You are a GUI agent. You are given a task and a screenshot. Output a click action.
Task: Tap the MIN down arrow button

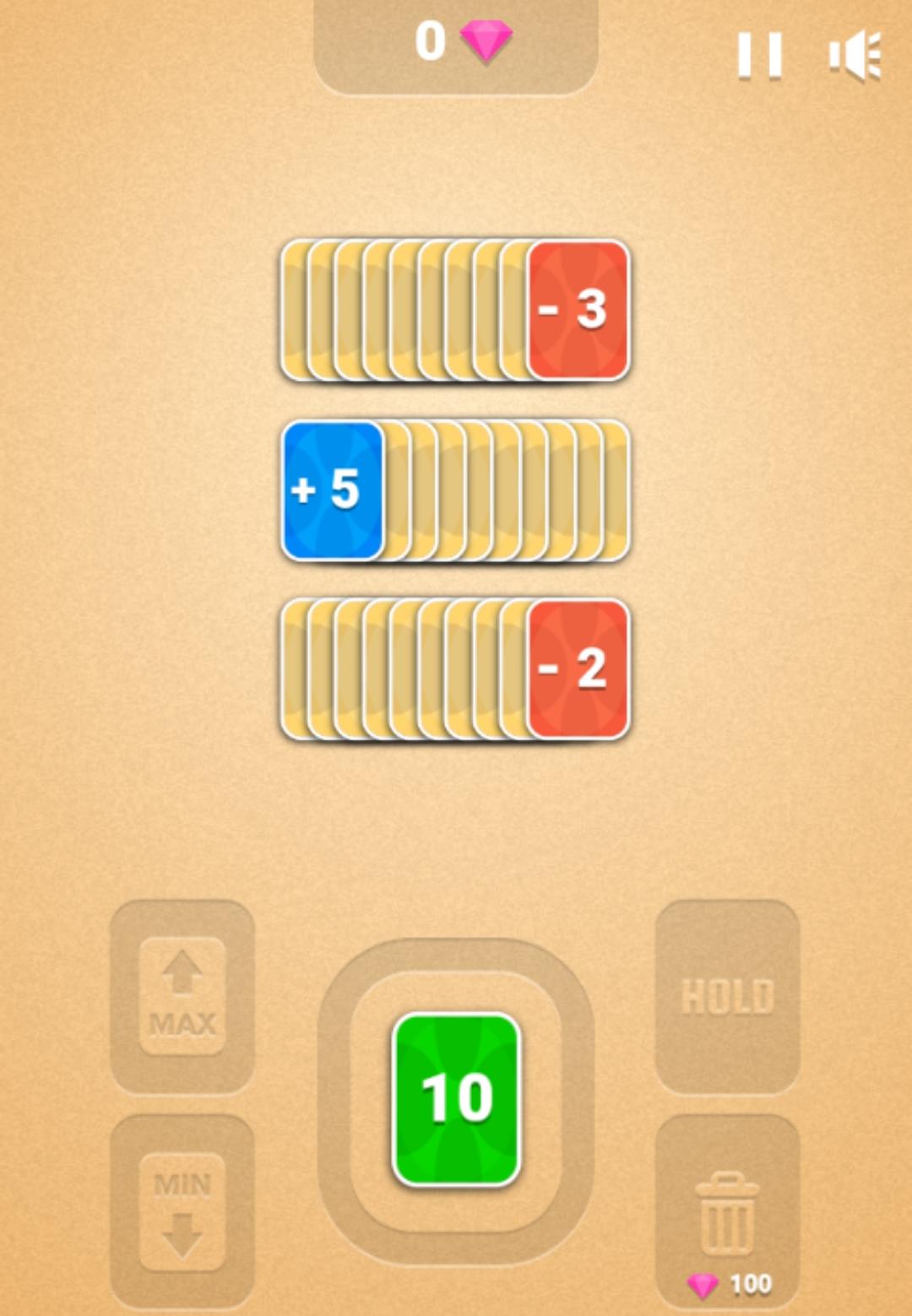pos(182,1211)
